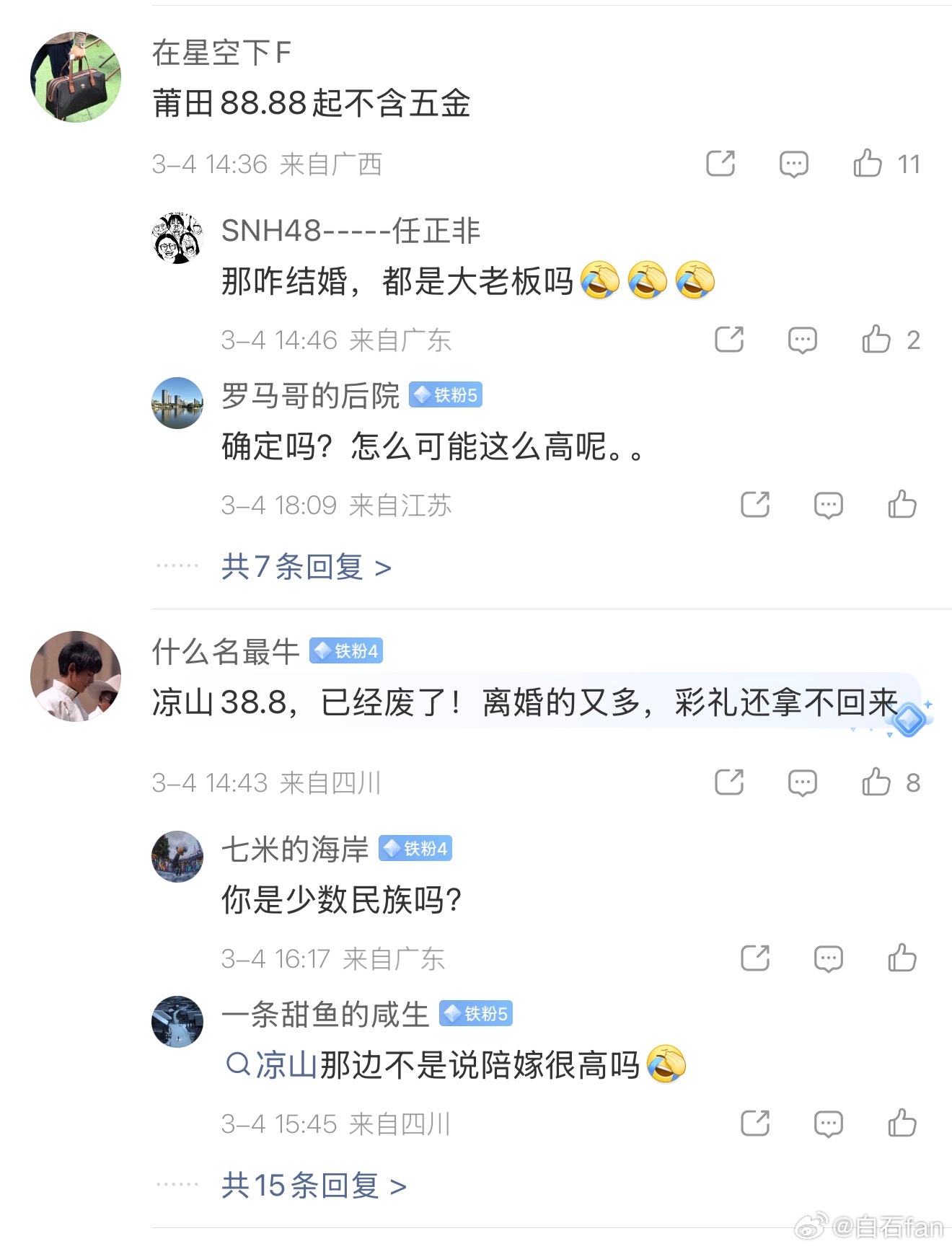Image resolution: width=952 pixels, height=1249 pixels.
Task: Open the comment icon under SNH48-----任正非's reply
Action: tap(801, 339)
